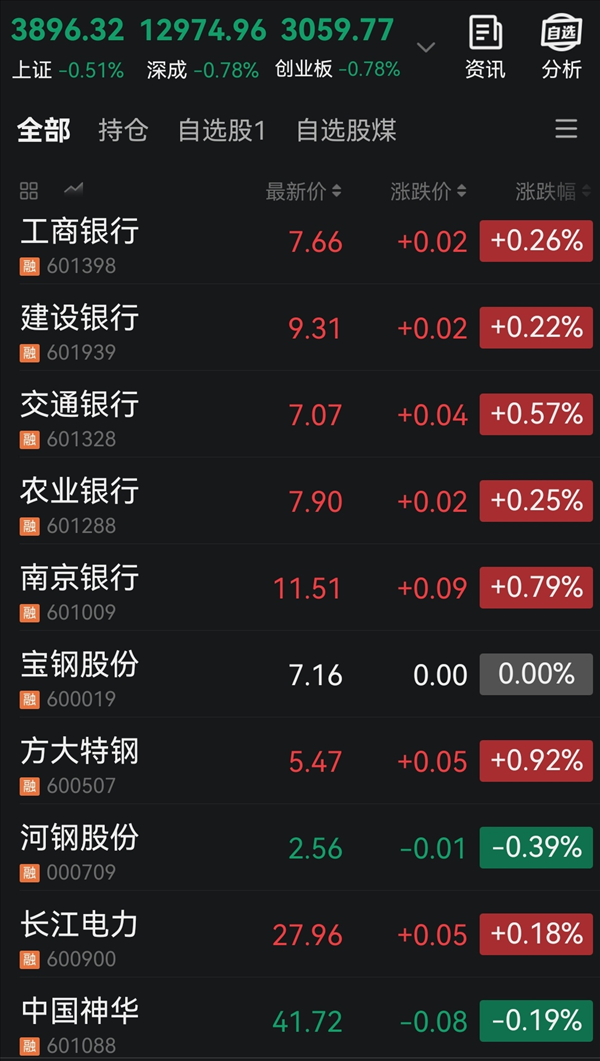The height and width of the screenshot is (1061, 600).
Task: Expand the market index dropdown chevron
Action: pos(426,47)
